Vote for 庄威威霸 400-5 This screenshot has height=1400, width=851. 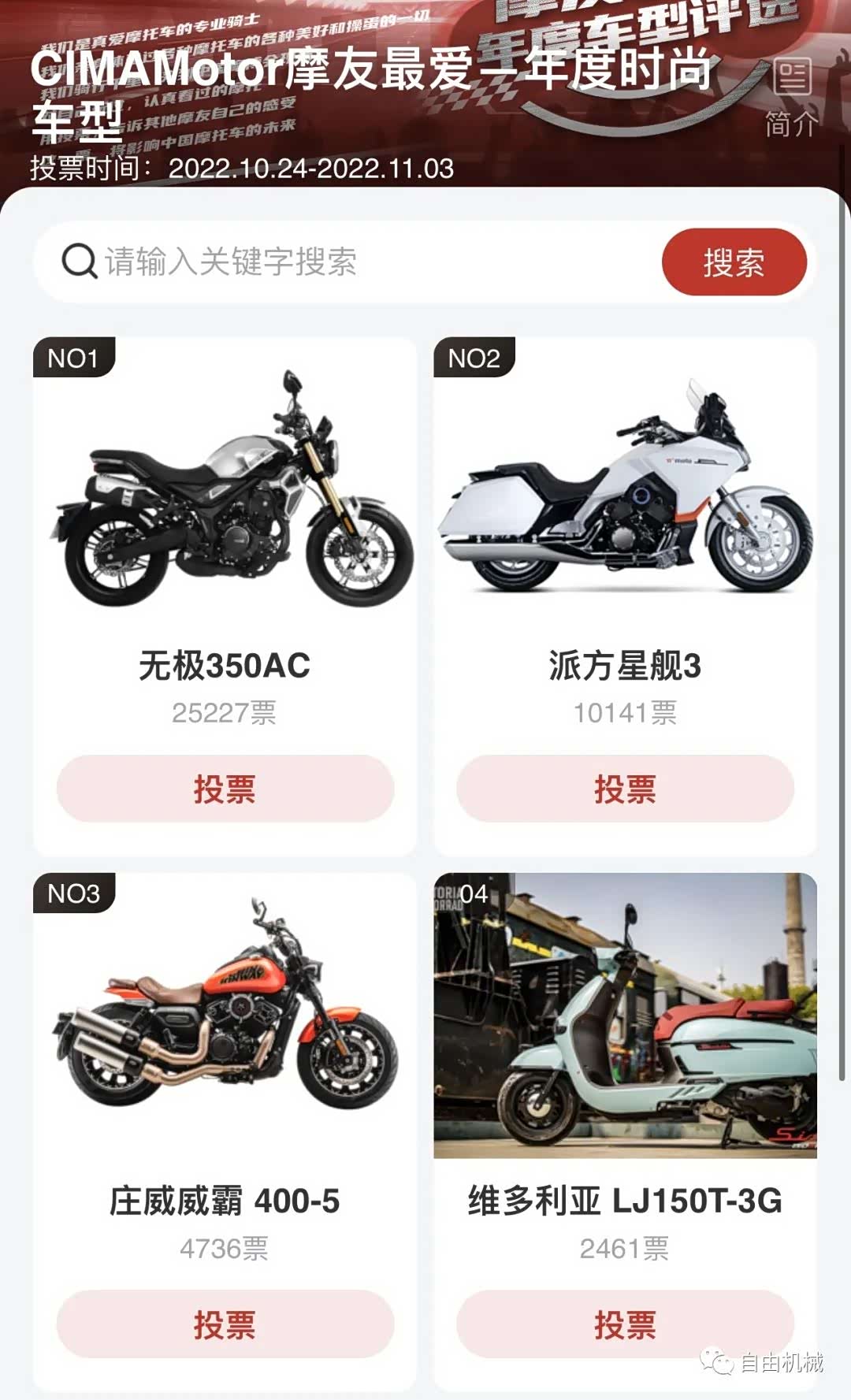pos(225,1324)
